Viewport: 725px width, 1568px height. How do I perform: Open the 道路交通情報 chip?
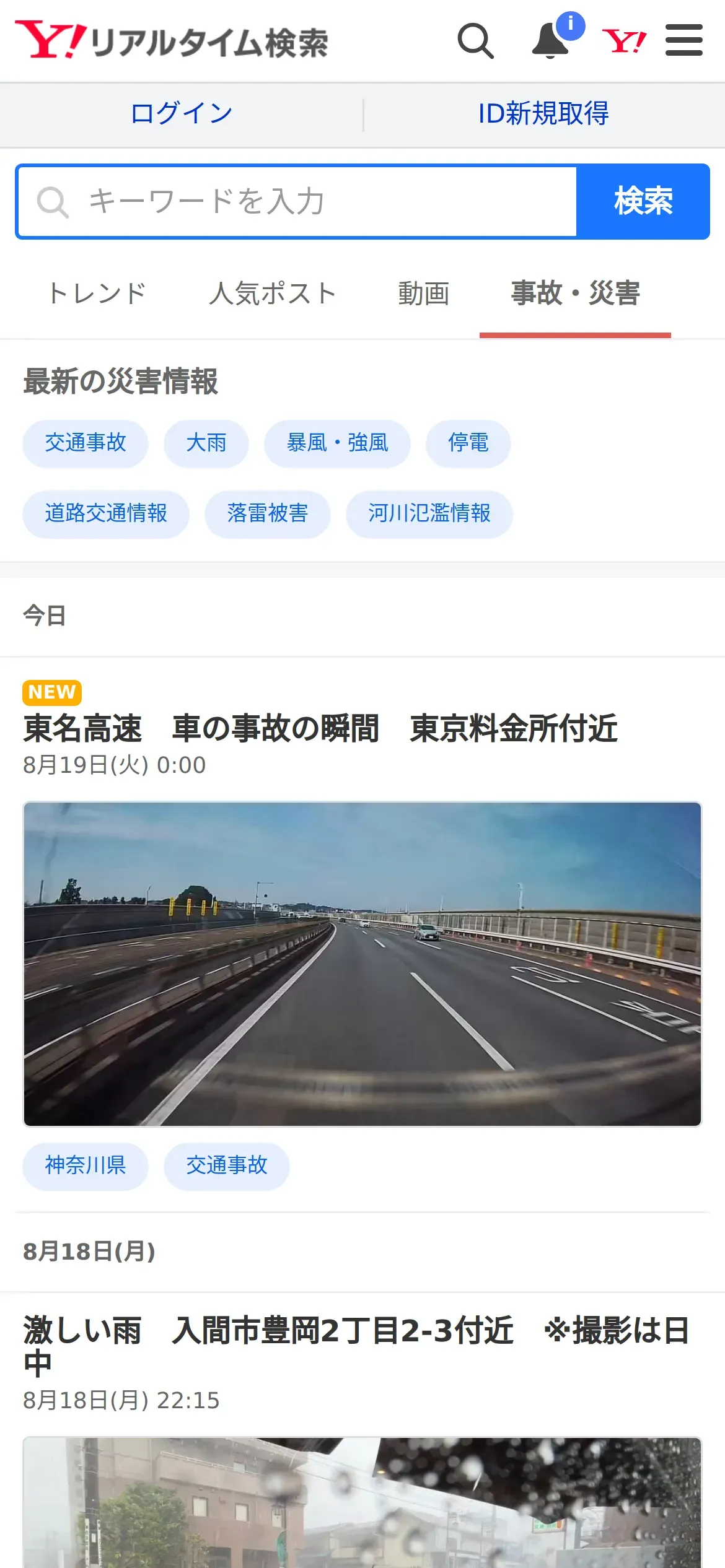click(106, 514)
